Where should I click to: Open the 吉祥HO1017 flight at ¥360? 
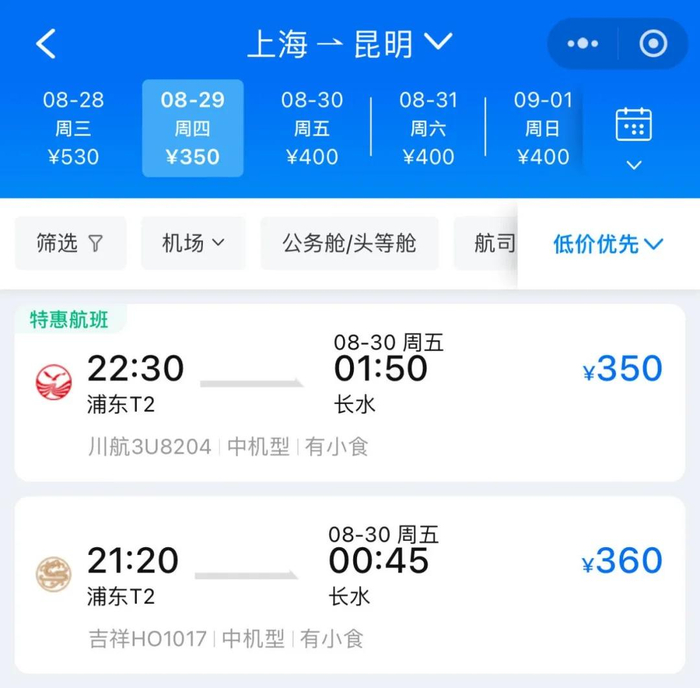click(x=349, y=583)
